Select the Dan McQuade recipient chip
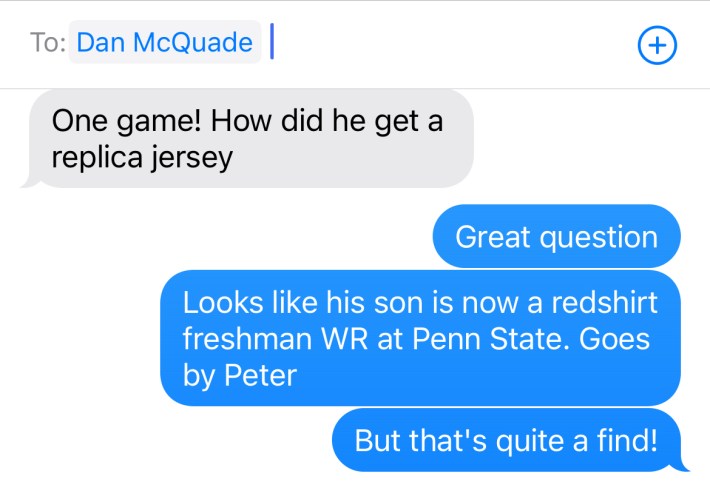This screenshot has height=496, width=710. coord(165,43)
